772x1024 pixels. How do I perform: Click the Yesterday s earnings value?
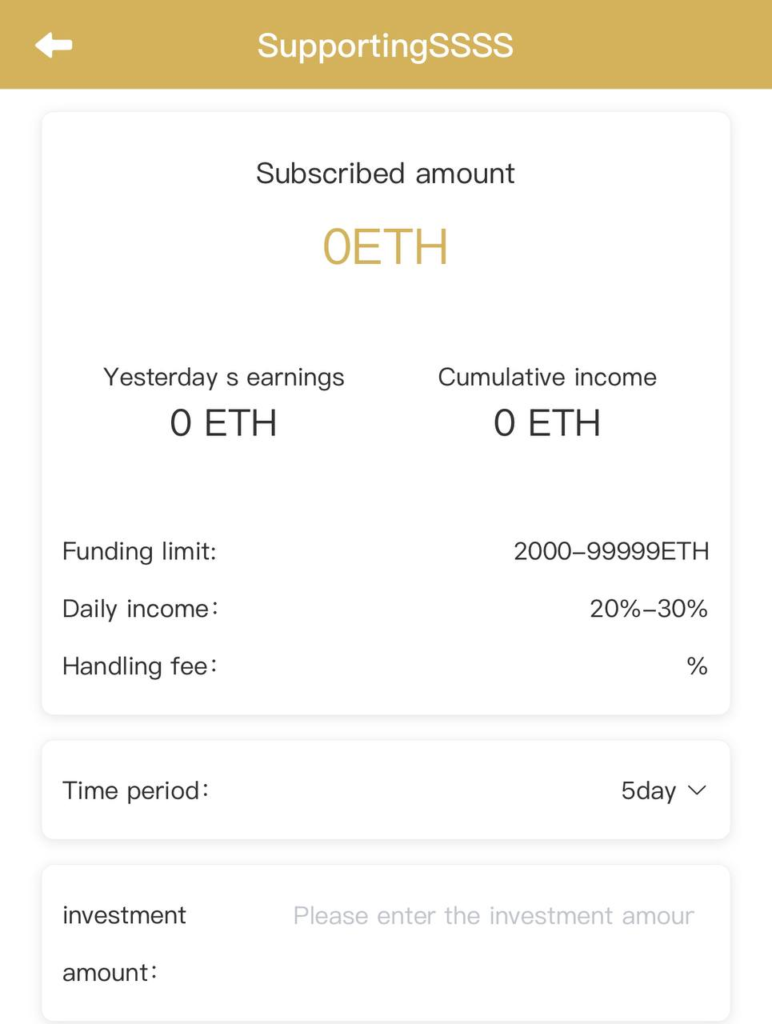point(222,422)
